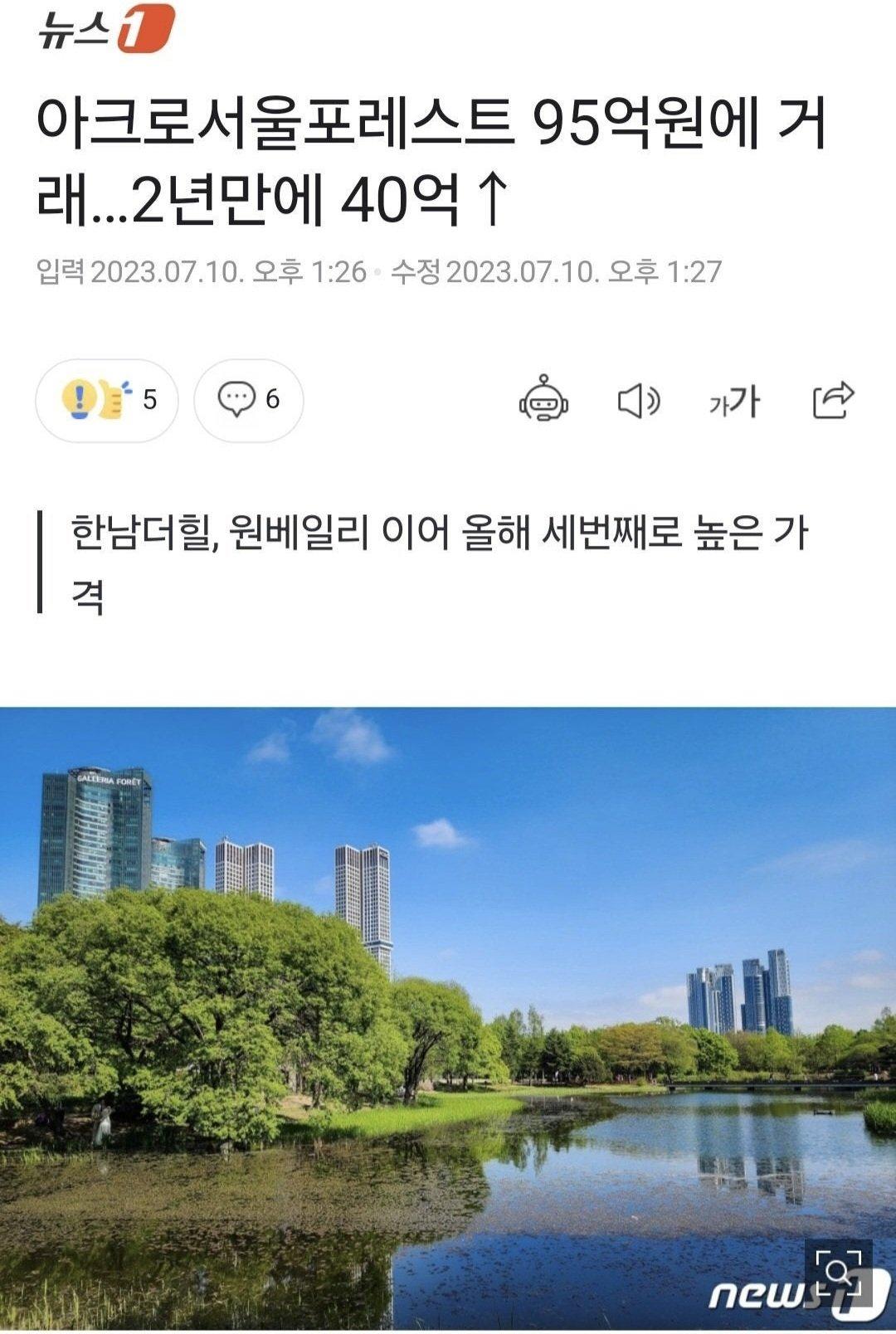Tap the image search icon on photo
Screen dimensions: 896x1334
(838, 1273)
